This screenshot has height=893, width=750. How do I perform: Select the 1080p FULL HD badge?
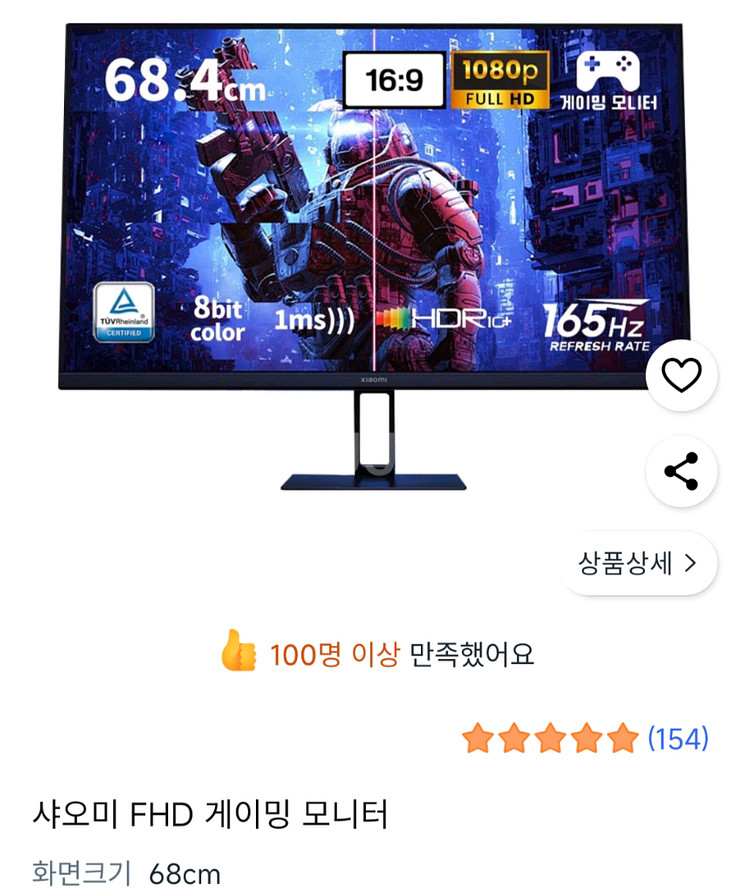point(500,81)
